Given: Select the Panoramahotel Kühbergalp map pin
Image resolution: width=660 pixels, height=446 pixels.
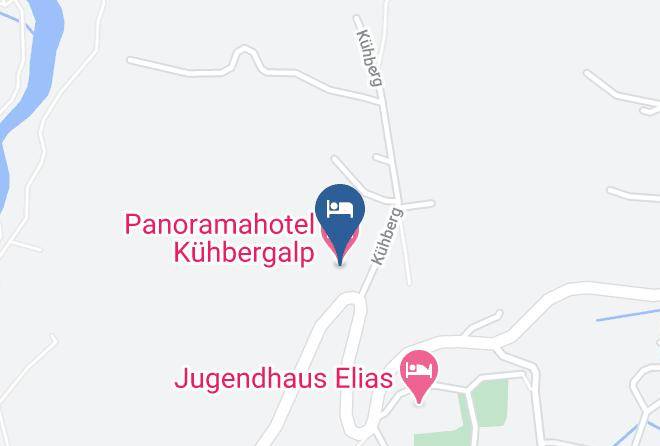Looking at the screenshot, I should (x=340, y=220).
